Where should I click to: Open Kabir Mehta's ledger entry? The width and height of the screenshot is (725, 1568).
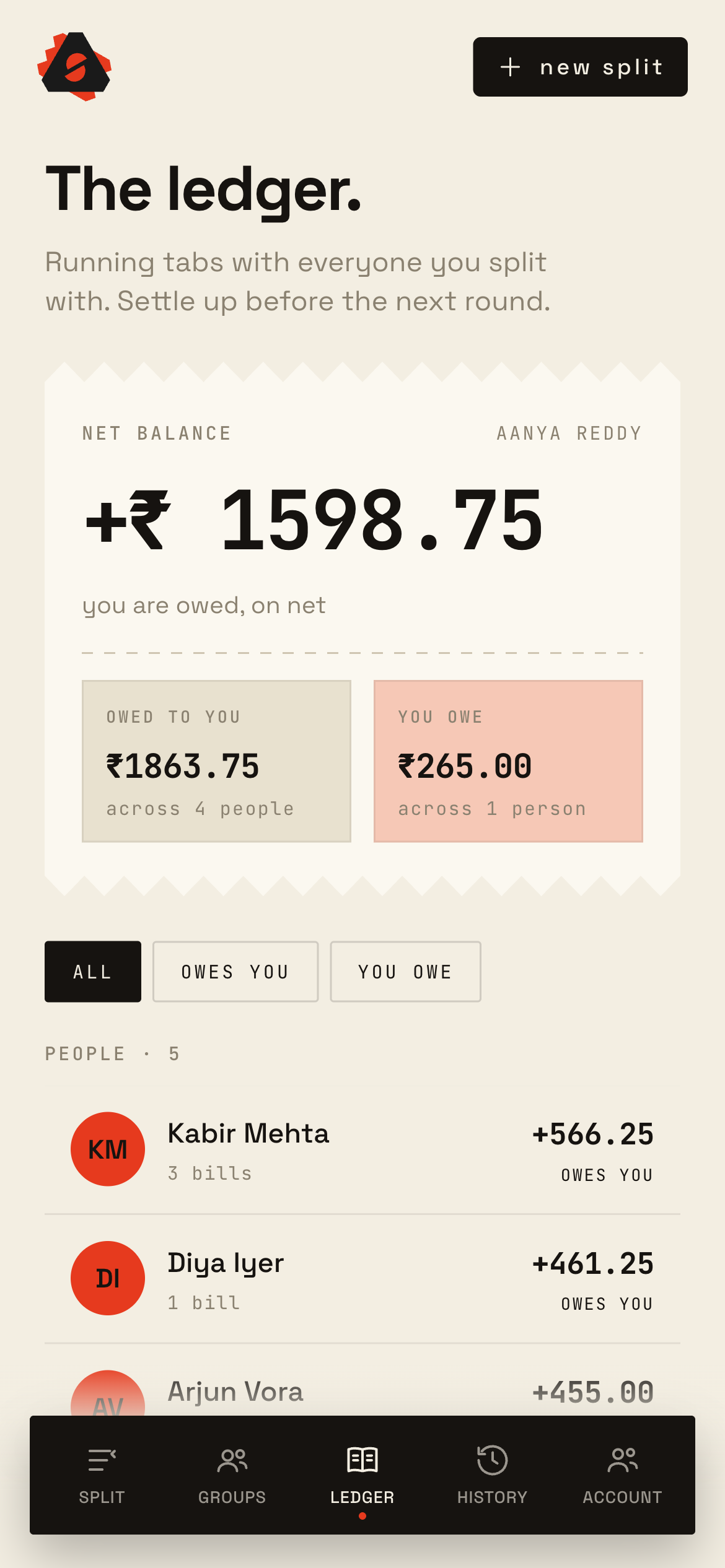tap(362, 1150)
